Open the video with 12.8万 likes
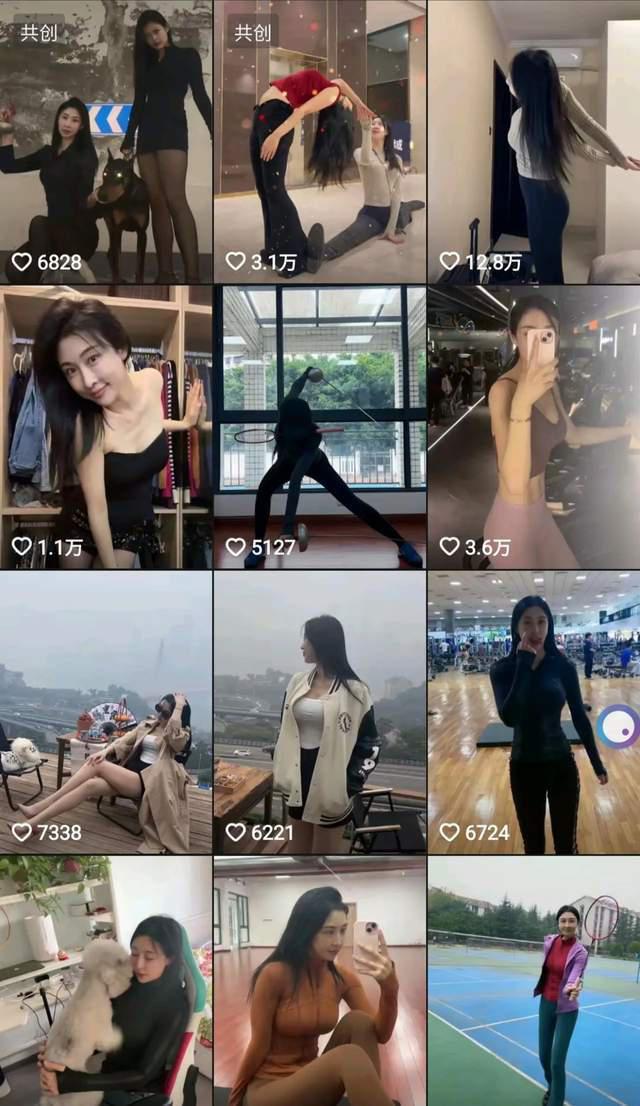 [x=534, y=140]
